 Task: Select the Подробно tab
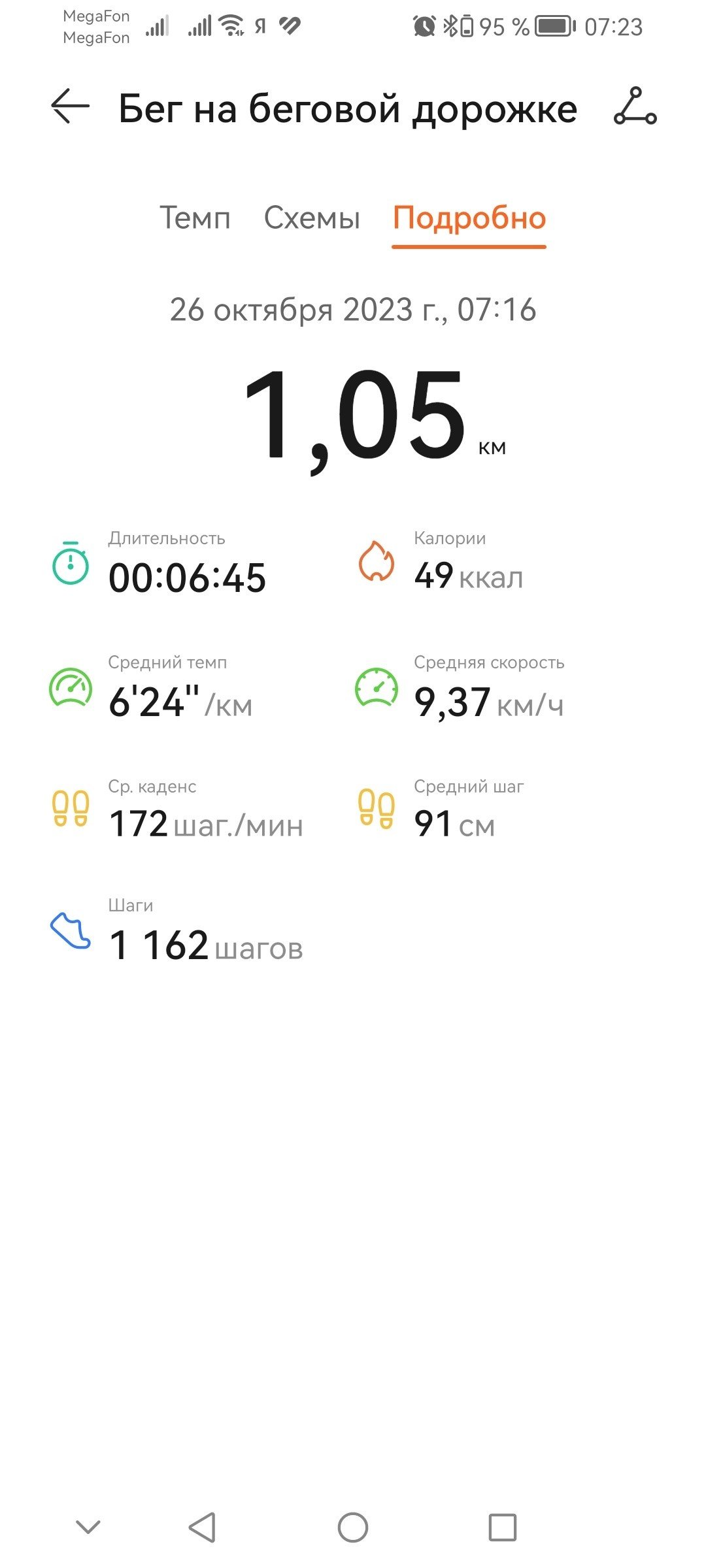point(469,218)
